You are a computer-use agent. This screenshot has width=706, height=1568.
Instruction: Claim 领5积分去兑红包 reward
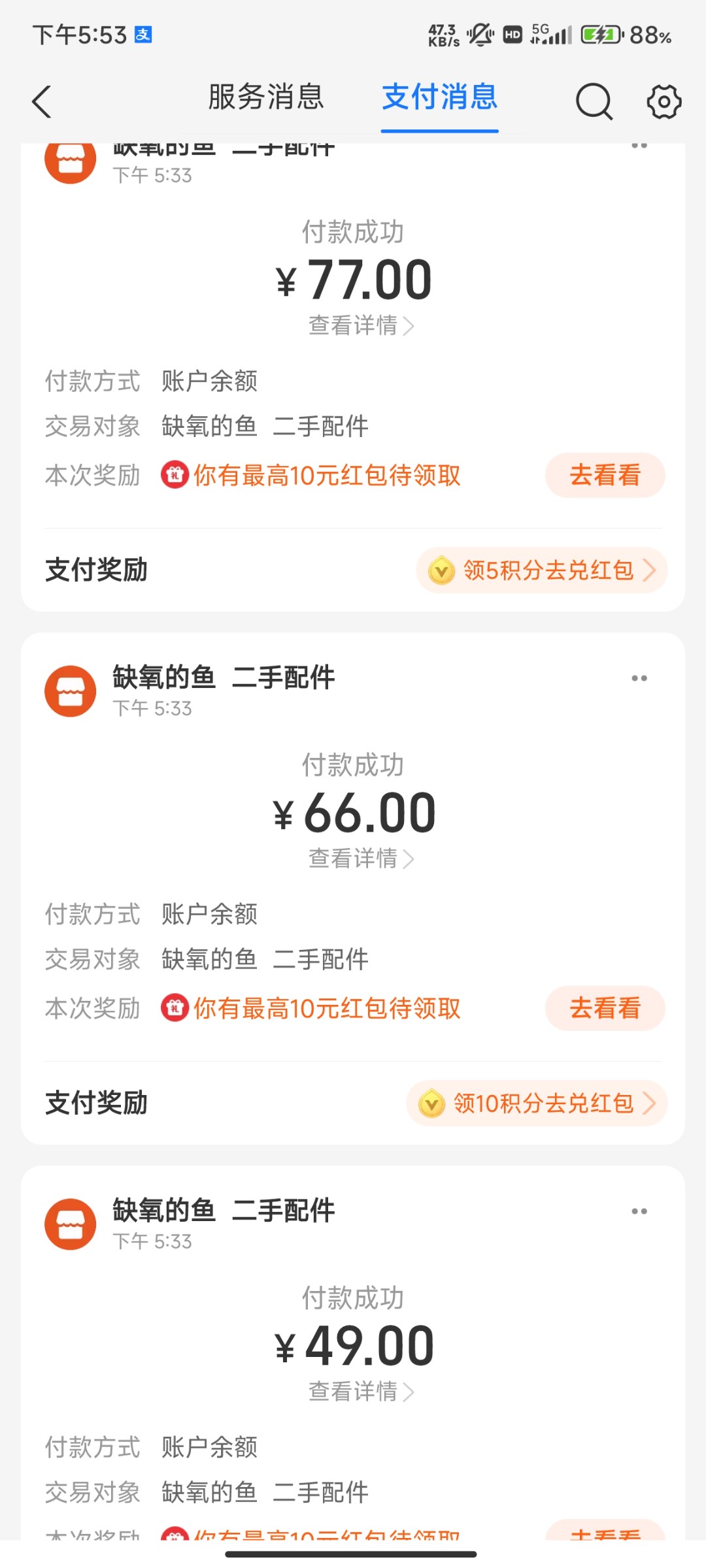pyautogui.click(x=542, y=570)
